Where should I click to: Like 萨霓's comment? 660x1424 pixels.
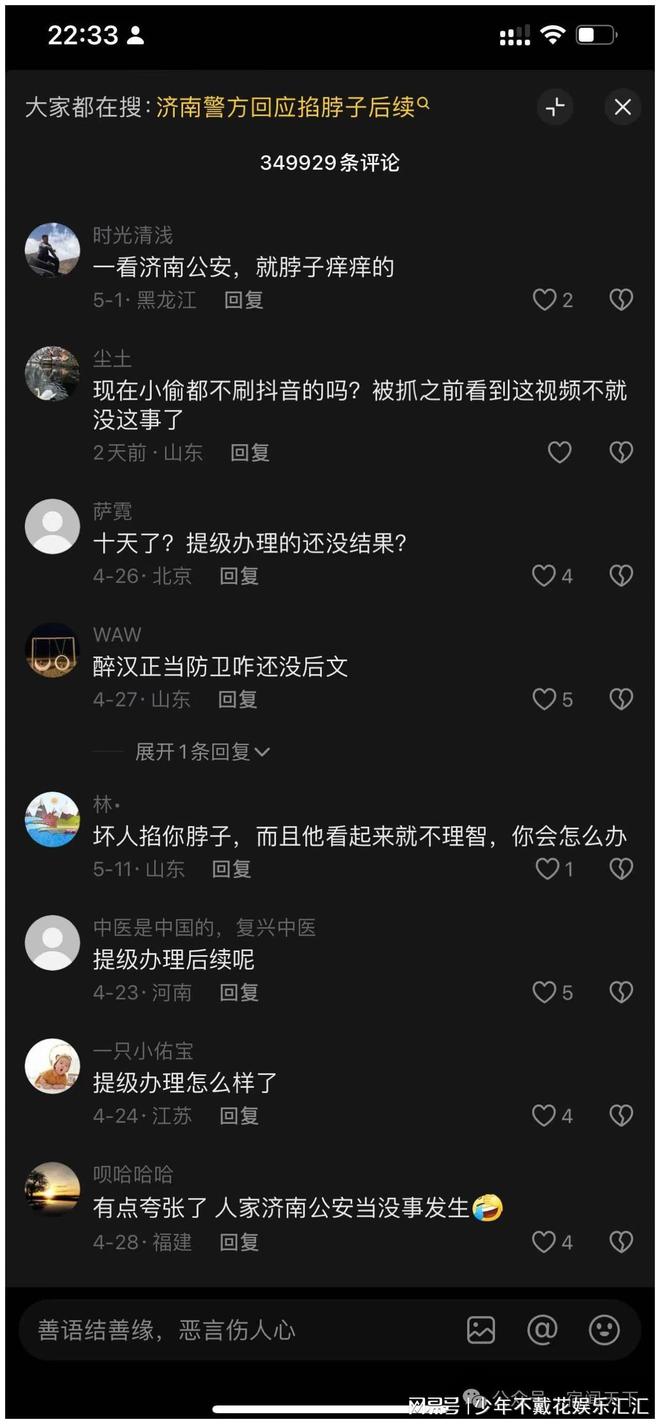pos(544,576)
